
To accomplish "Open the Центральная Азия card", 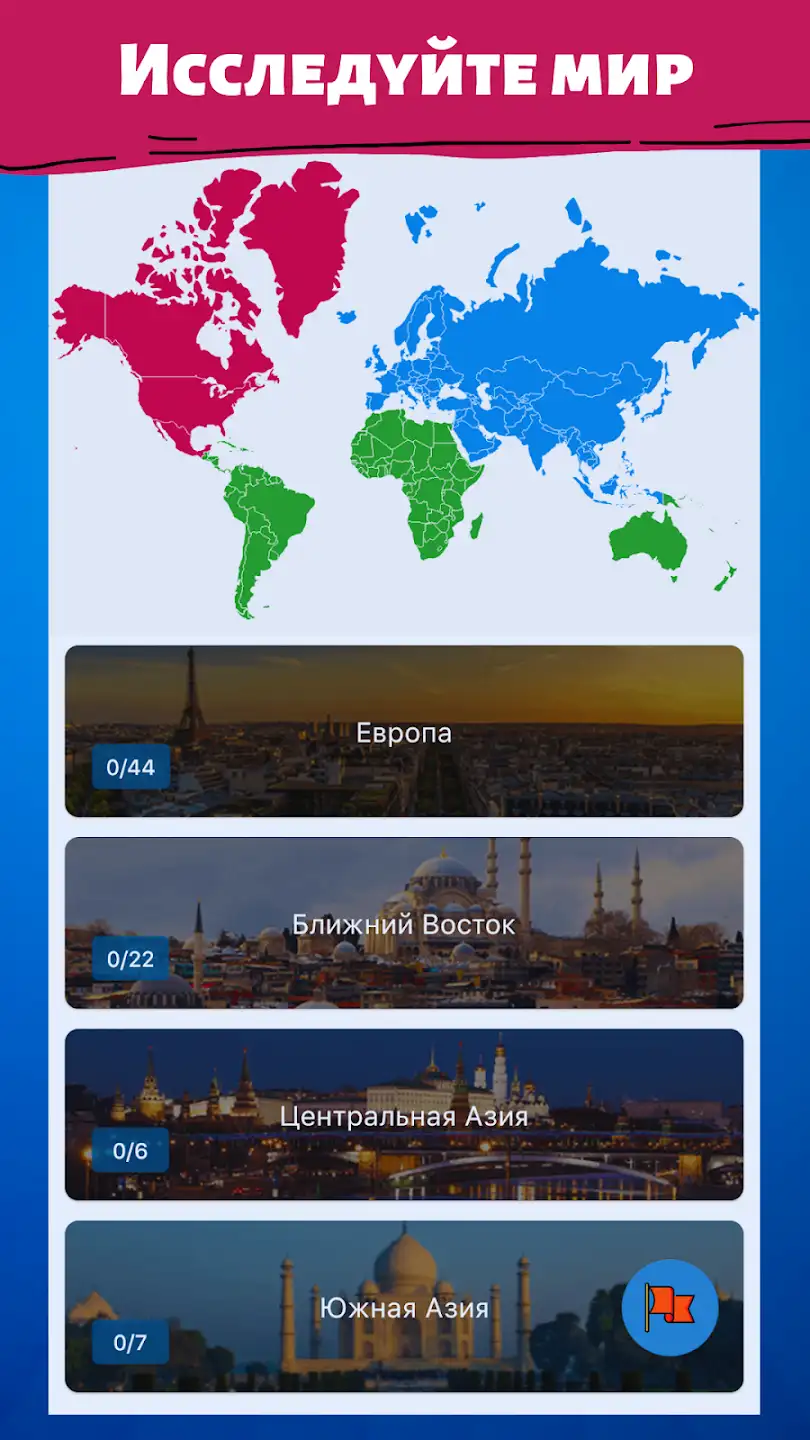I will pos(404,1115).
